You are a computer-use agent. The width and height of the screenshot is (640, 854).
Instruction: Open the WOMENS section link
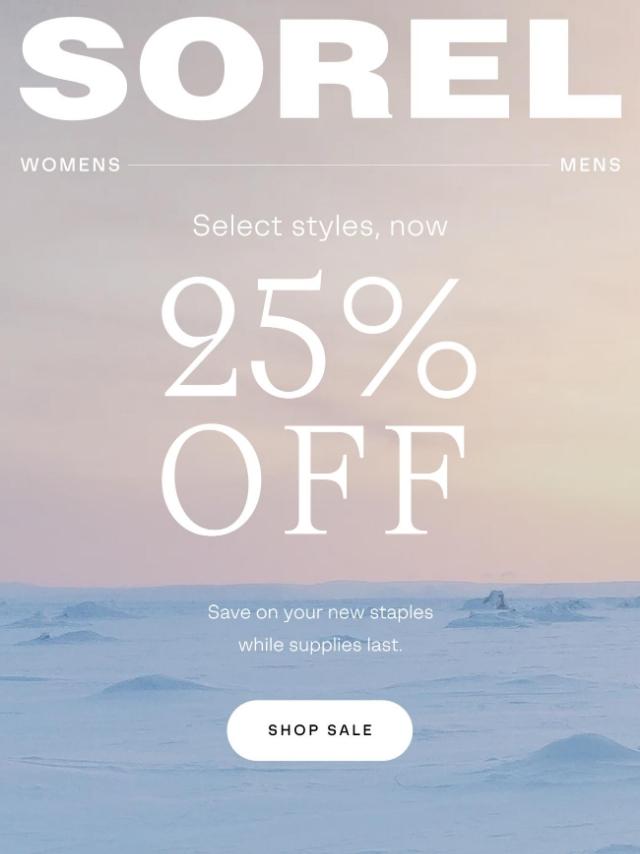(70, 165)
